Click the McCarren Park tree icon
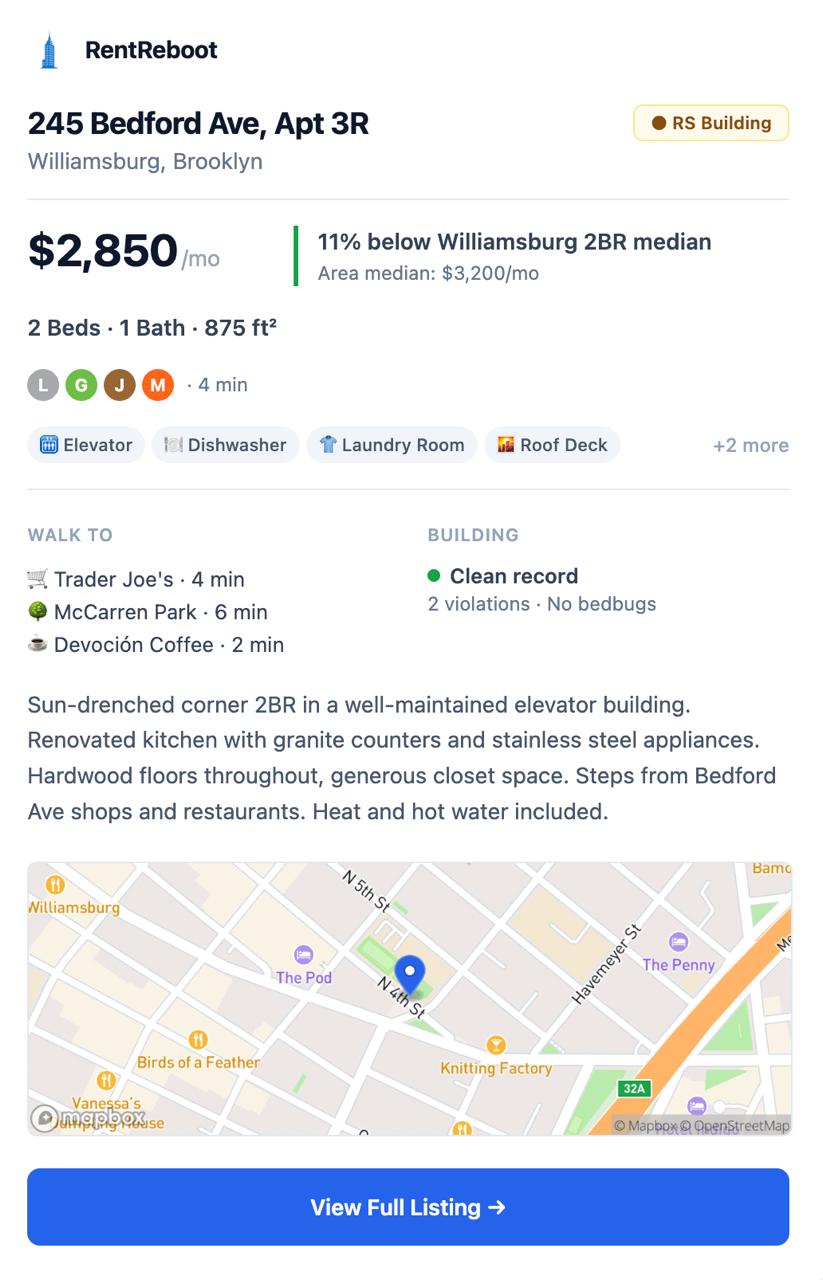This screenshot has width=823, height=1280. pos(40,612)
